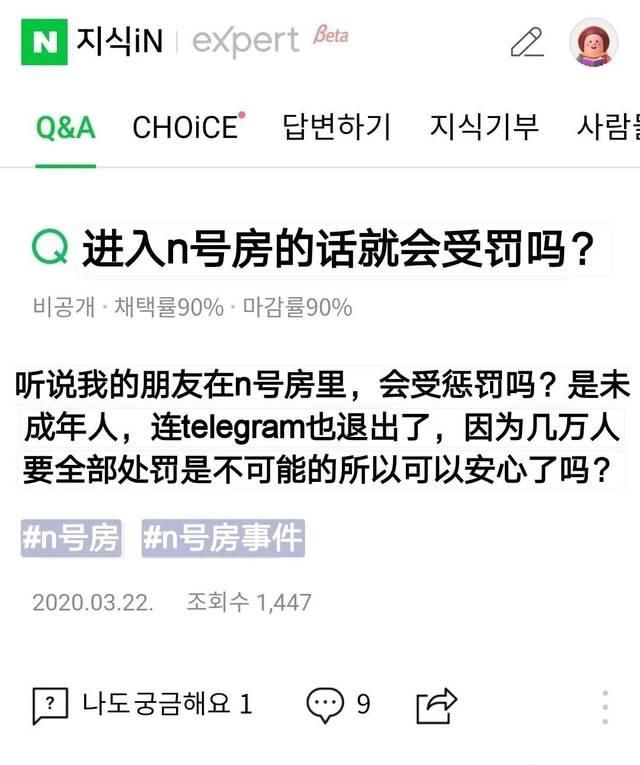Open the Naver 지식iN home logo
Image resolution: width=640 pixels, height=765 pixels.
point(91,43)
